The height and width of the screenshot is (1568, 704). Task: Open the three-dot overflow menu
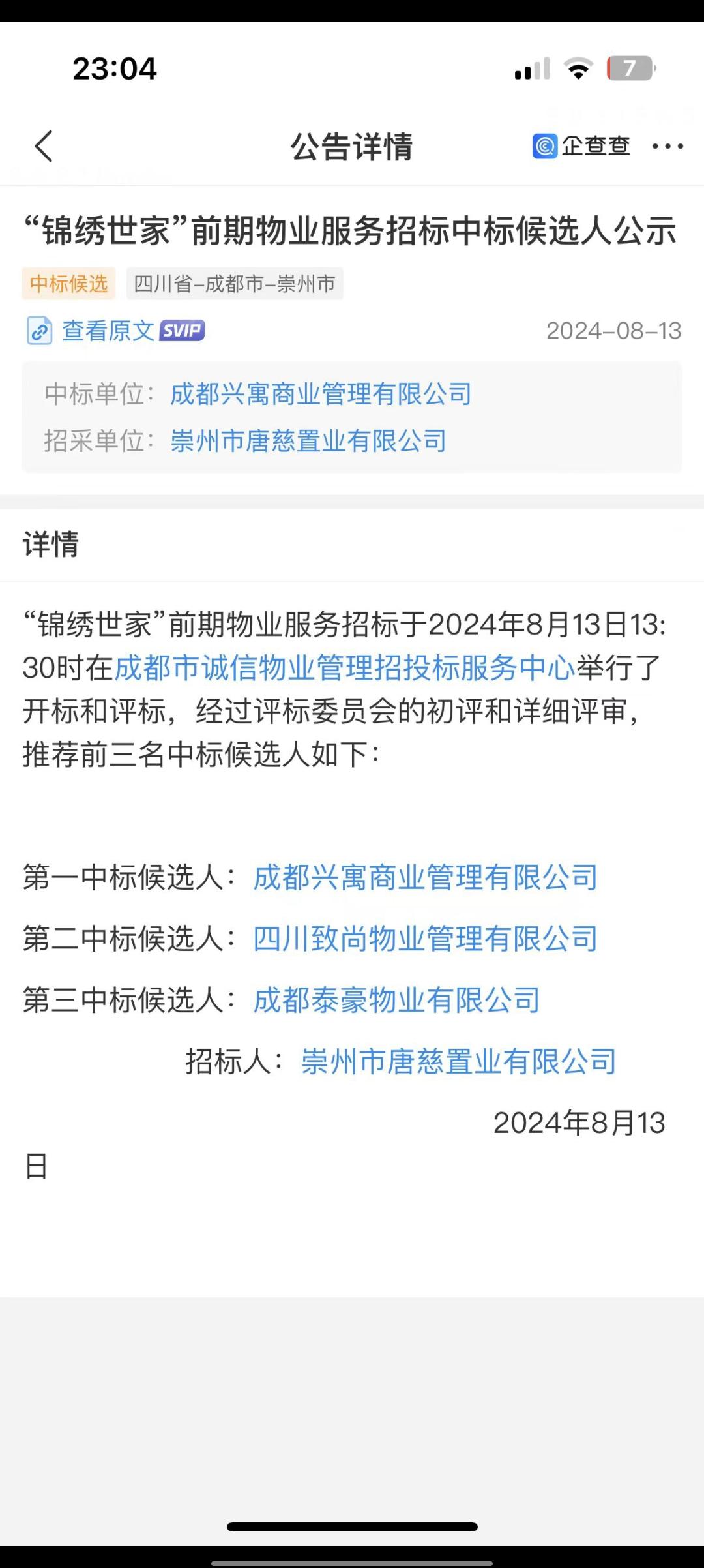[667, 146]
